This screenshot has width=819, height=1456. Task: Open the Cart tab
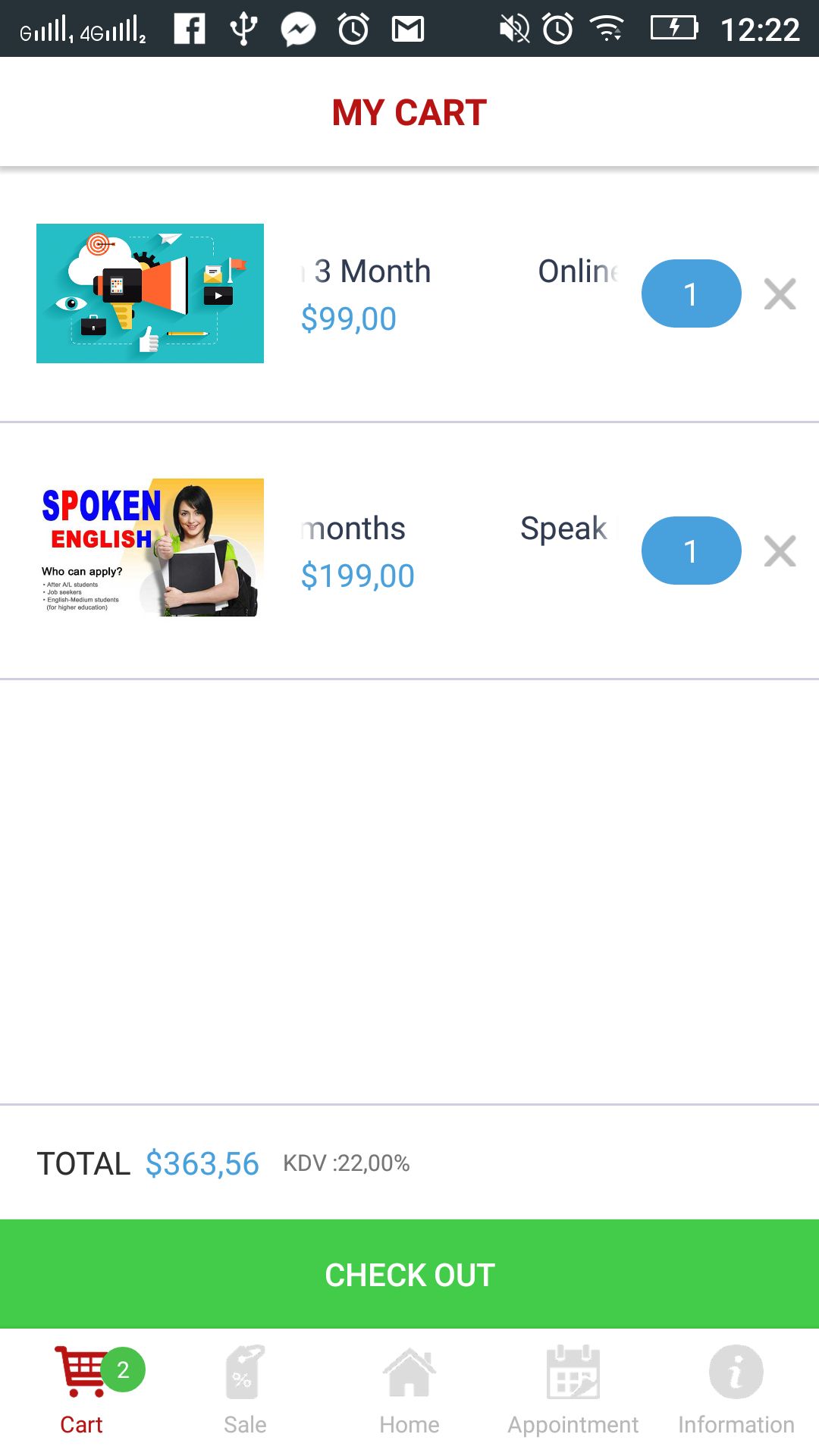(x=82, y=1392)
